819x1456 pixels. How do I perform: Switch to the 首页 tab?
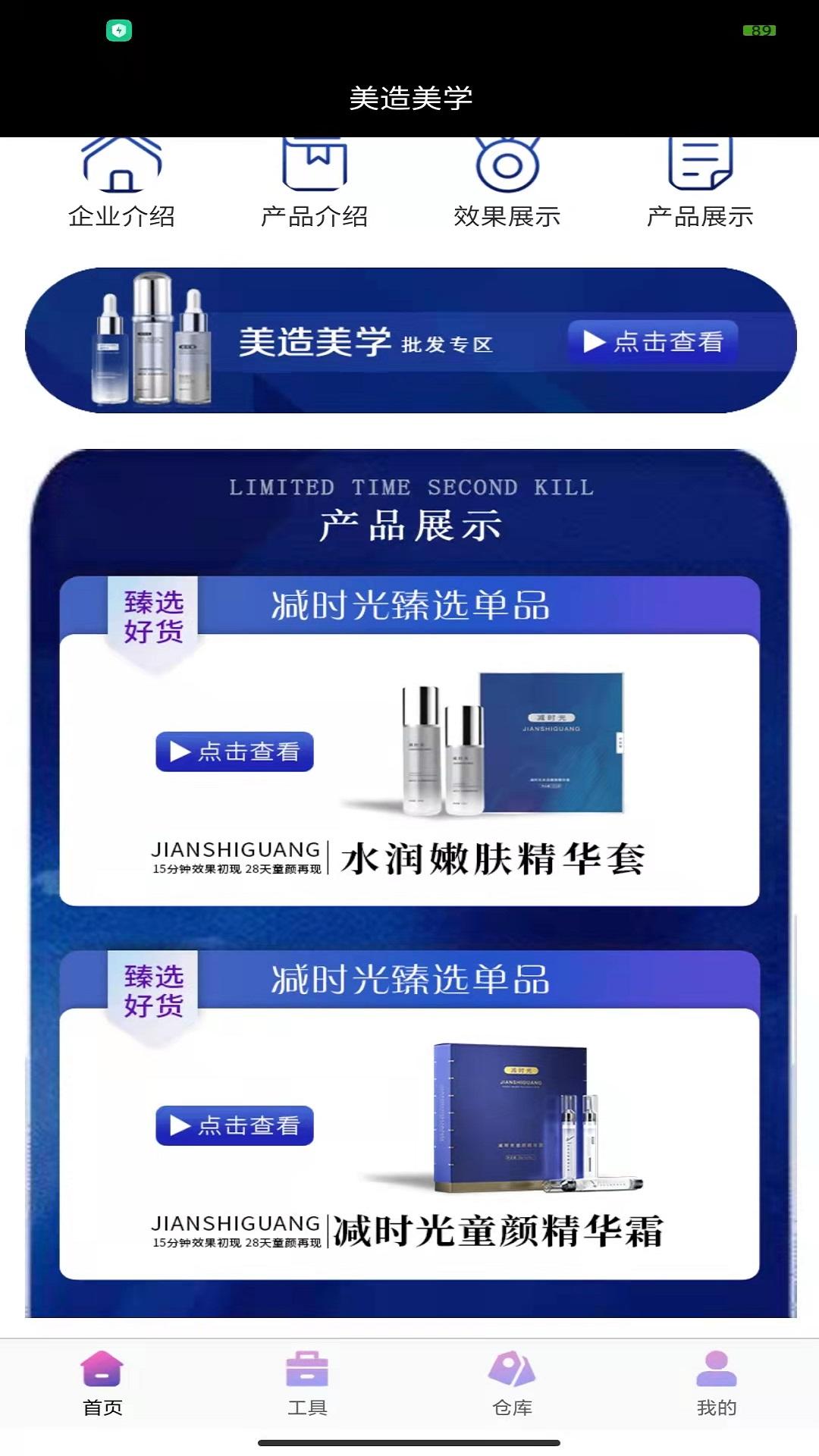click(102, 1384)
